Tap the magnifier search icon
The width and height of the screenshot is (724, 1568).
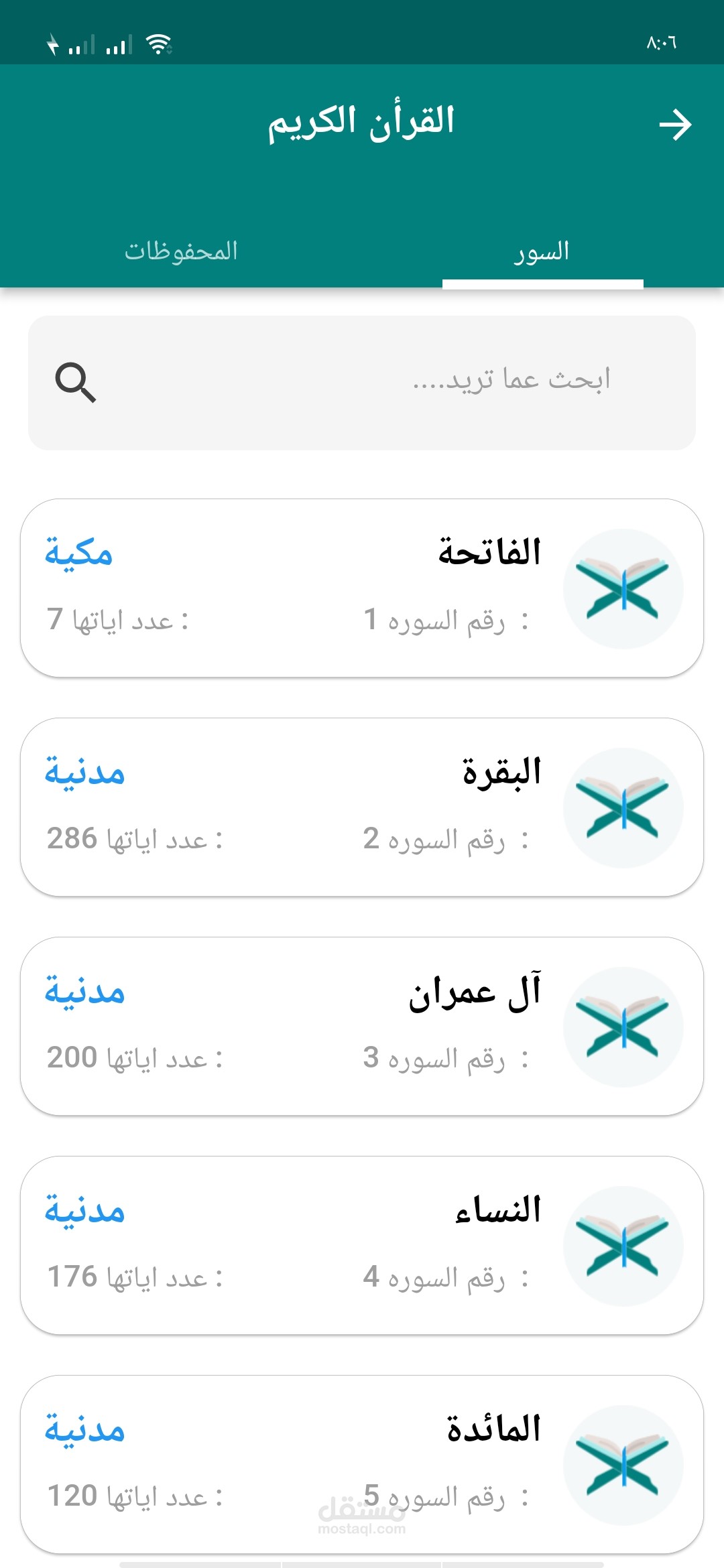pos(76,383)
